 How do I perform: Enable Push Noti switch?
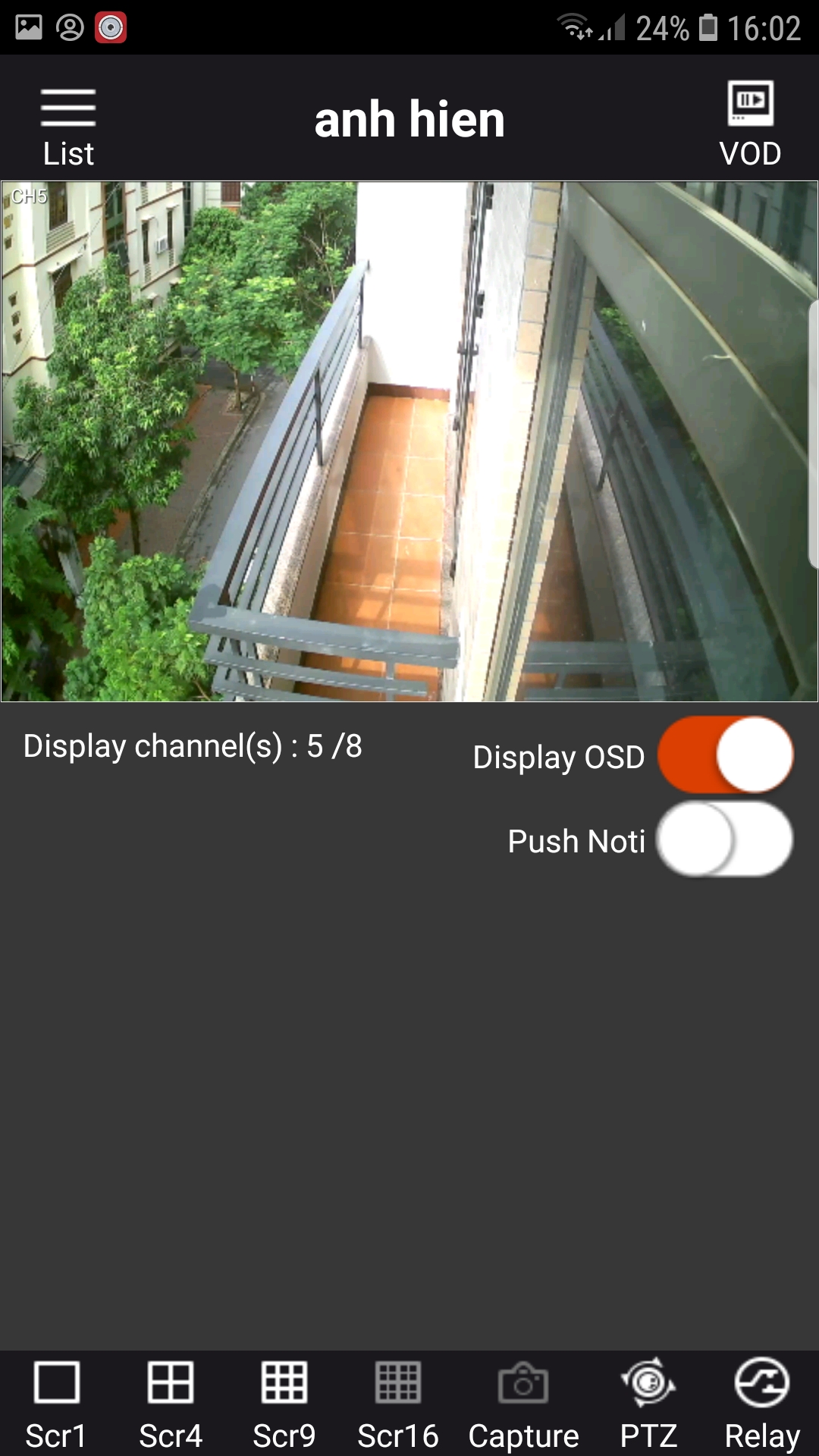click(x=725, y=839)
